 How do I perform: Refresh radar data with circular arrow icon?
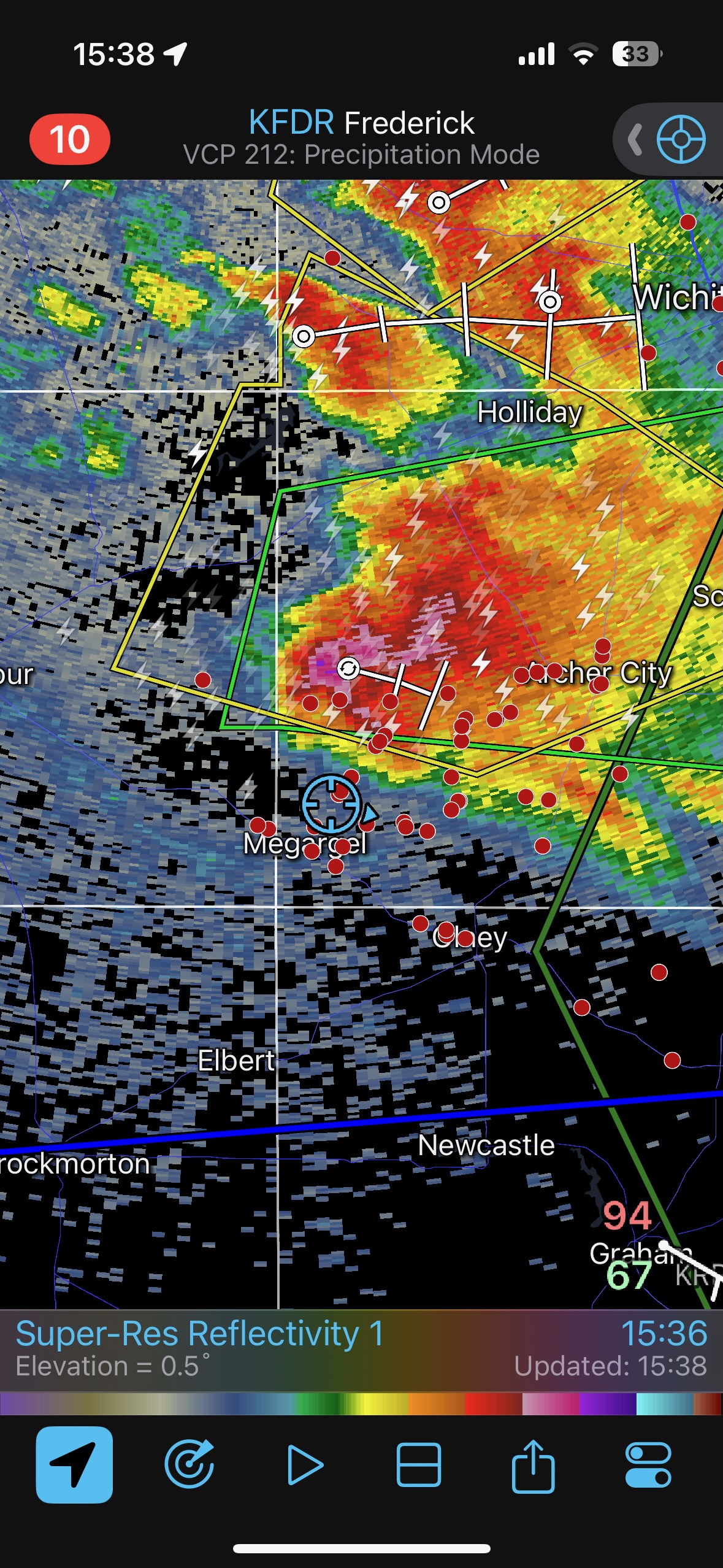tap(189, 1465)
